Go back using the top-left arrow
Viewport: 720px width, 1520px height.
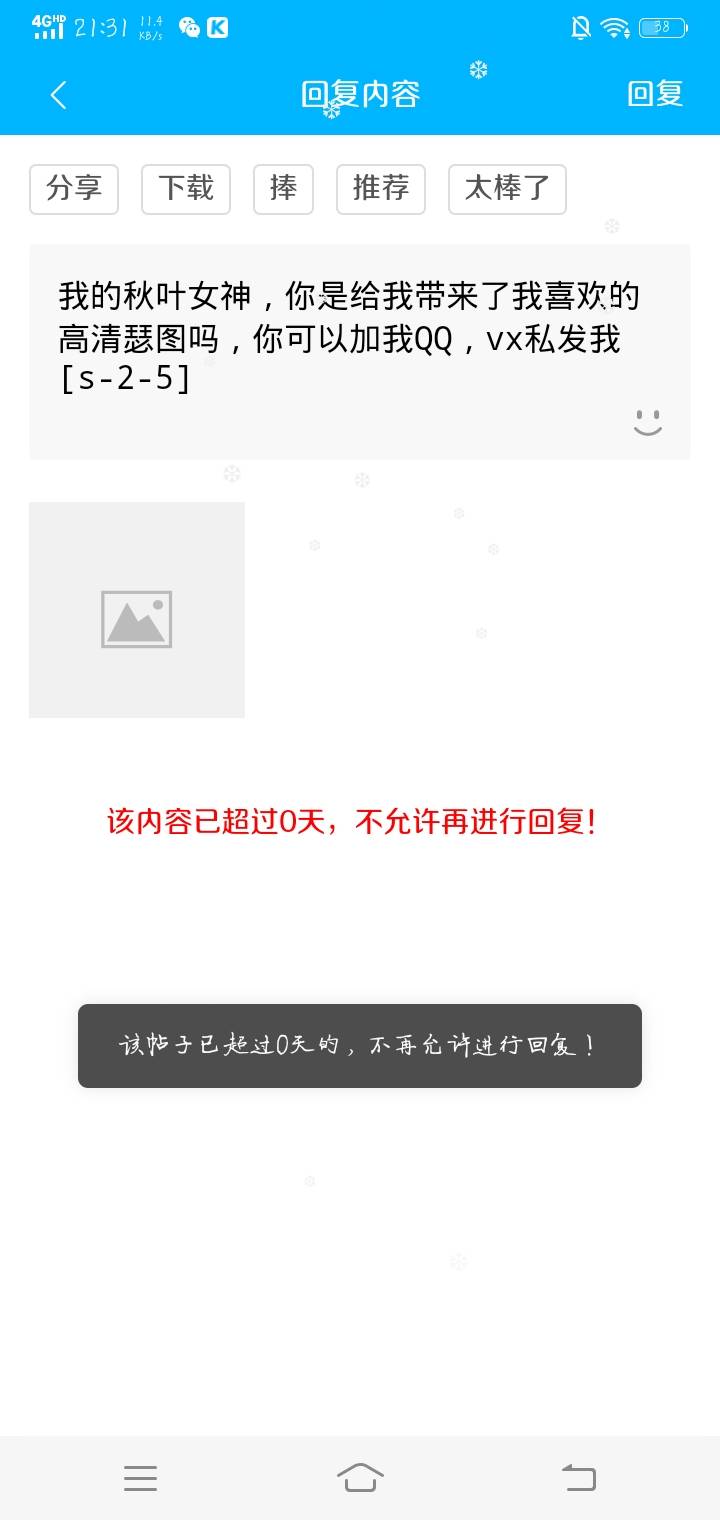pos(58,95)
